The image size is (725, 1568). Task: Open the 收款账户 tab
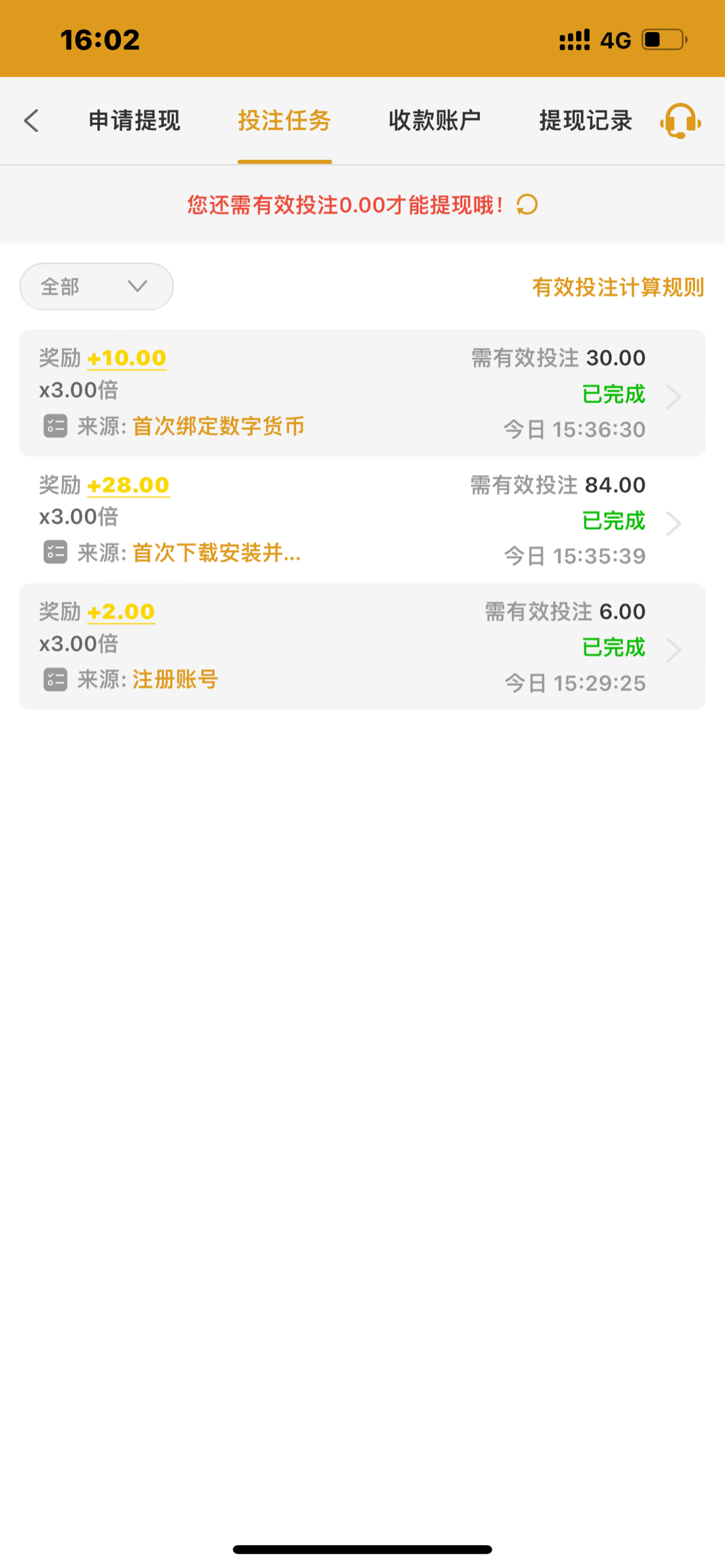[x=435, y=121]
